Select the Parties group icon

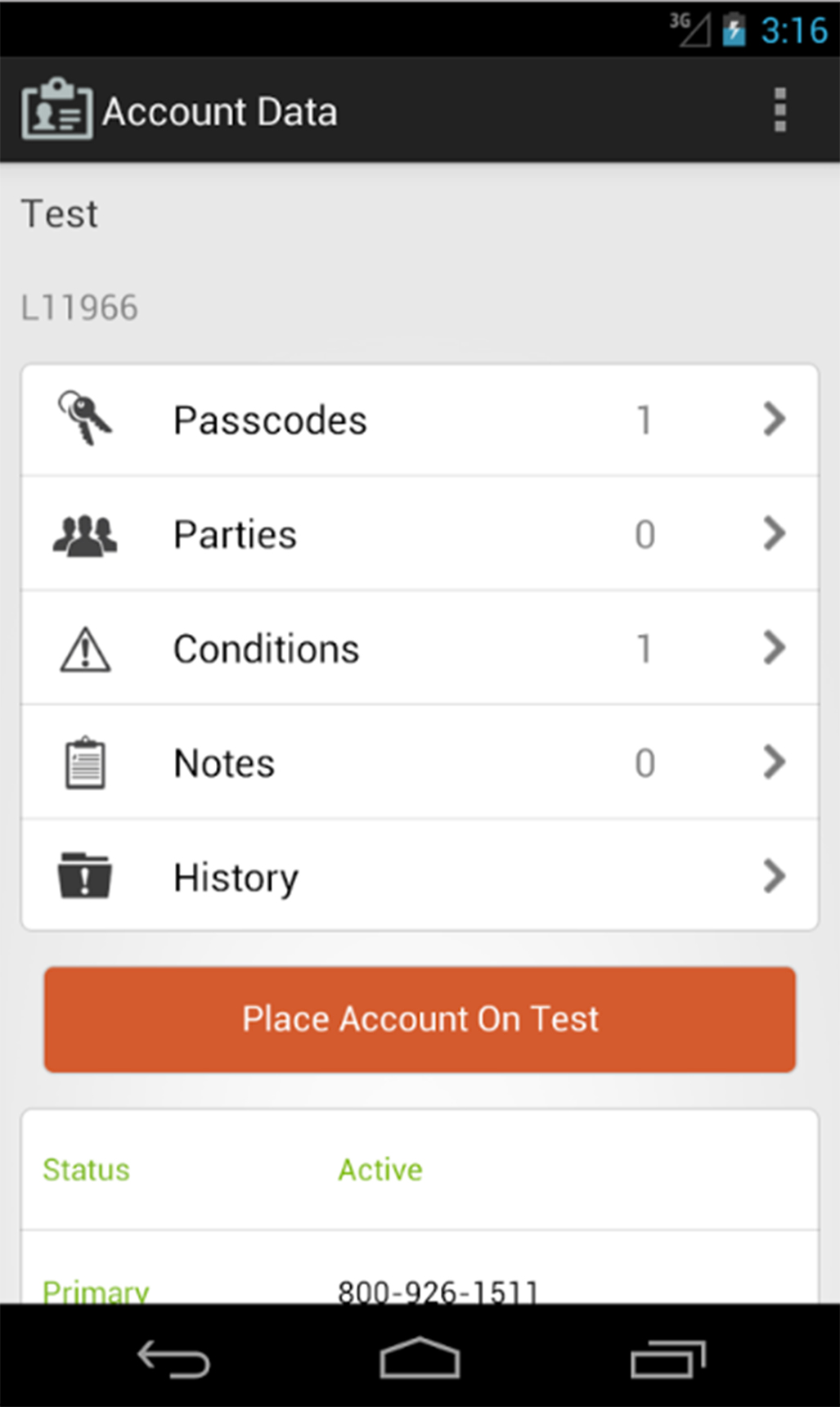85,534
